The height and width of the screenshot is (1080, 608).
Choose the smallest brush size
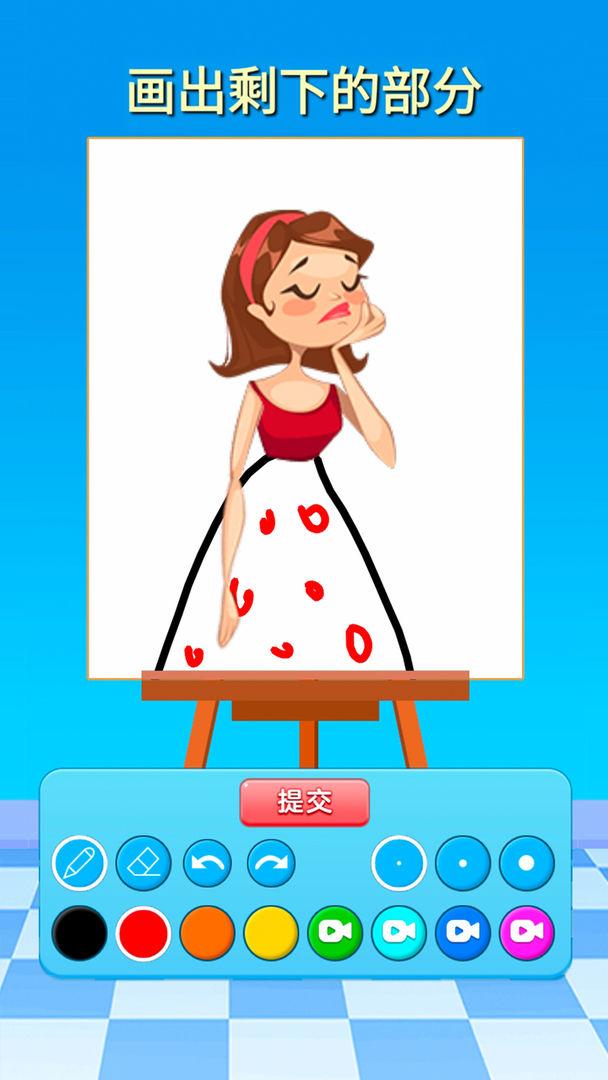pos(399,863)
